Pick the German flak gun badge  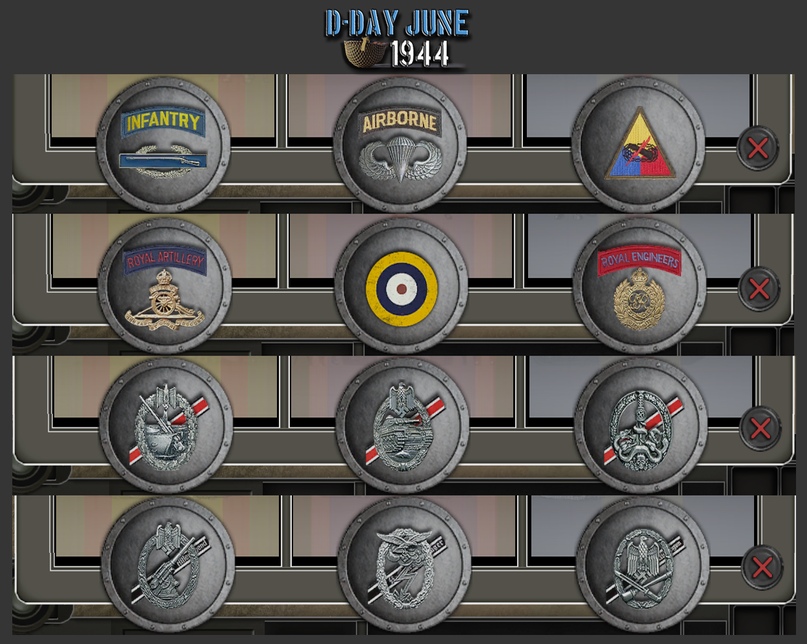pyautogui.click(x=166, y=423)
